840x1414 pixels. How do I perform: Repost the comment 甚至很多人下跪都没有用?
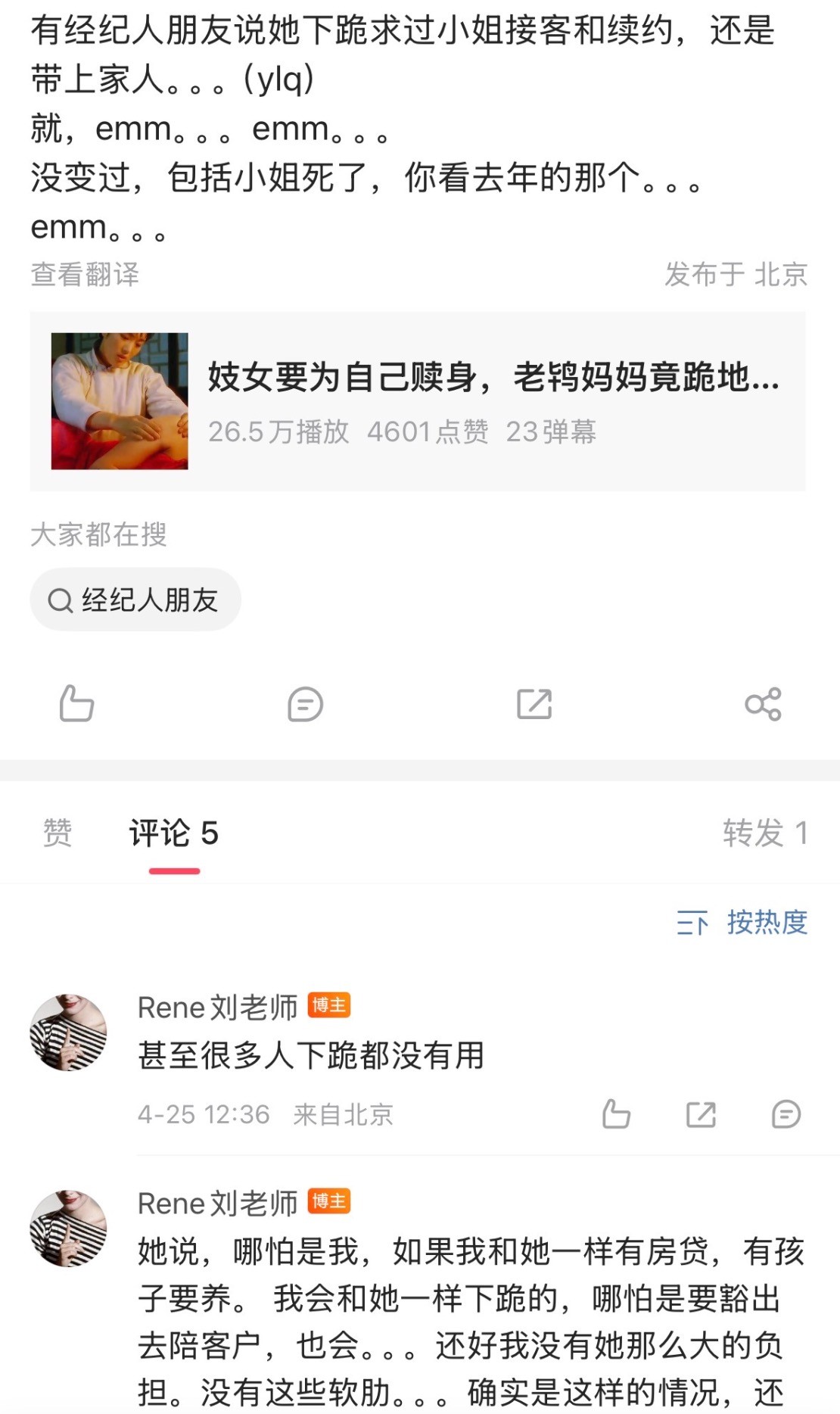(701, 1114)
